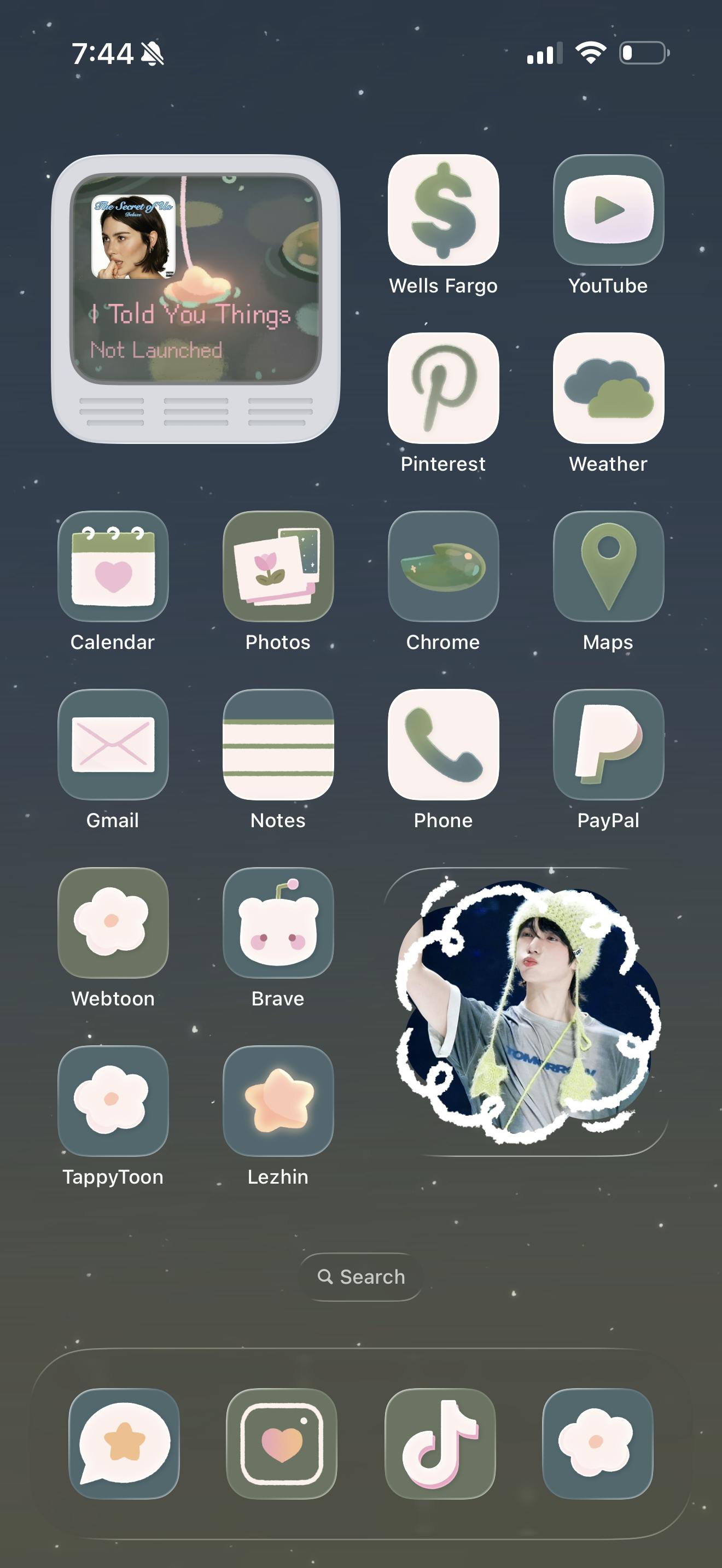Open the music widget showing I Told You Things
Viewport: 722px width, 1568px height.
pyautogui.click(x=196, y=299)
